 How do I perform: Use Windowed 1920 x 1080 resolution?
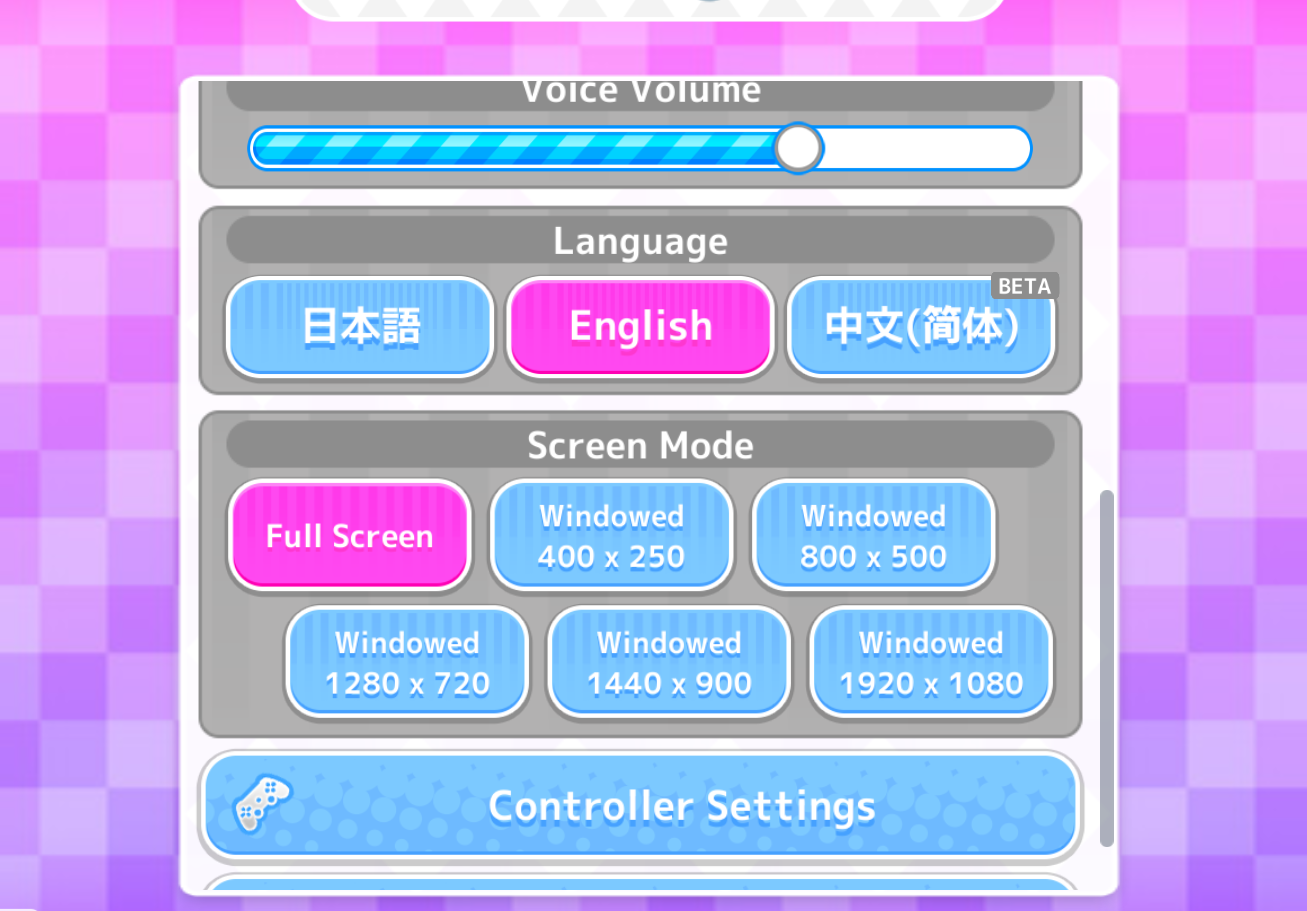pyautogui.click(x=931, y=663)
